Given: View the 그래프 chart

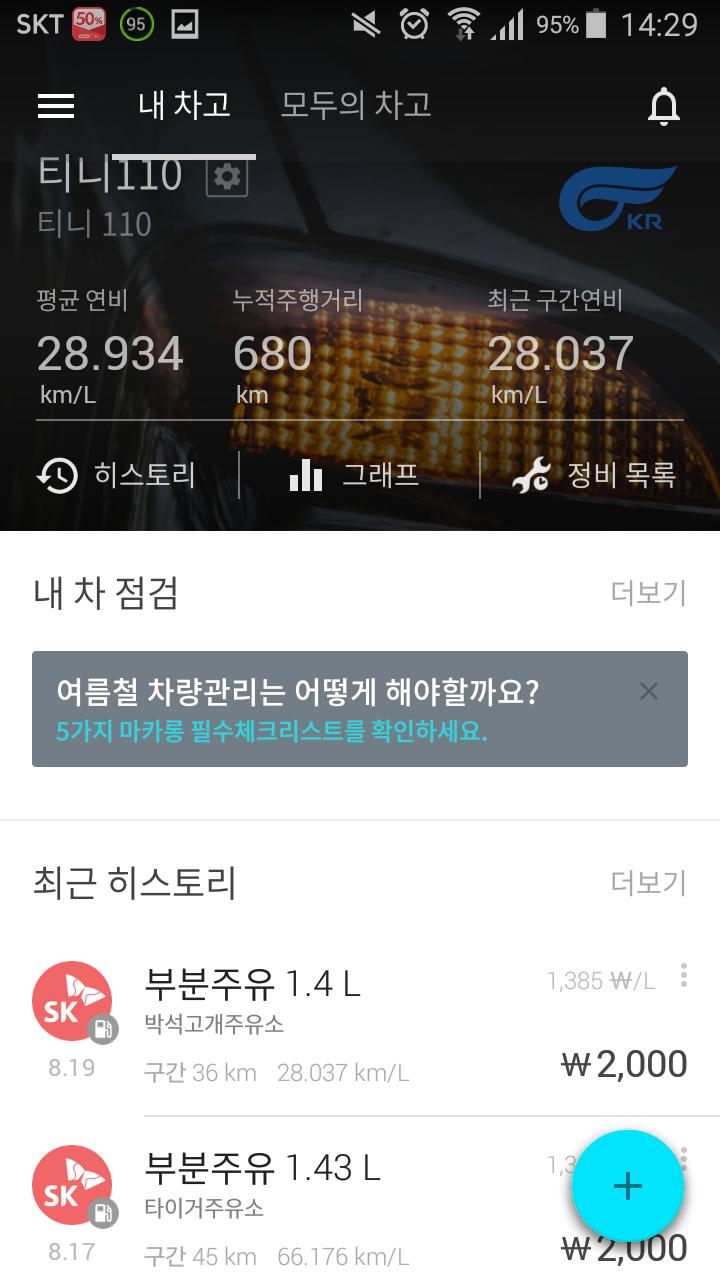Looking at the screenshot, I should tap(354, 475).
